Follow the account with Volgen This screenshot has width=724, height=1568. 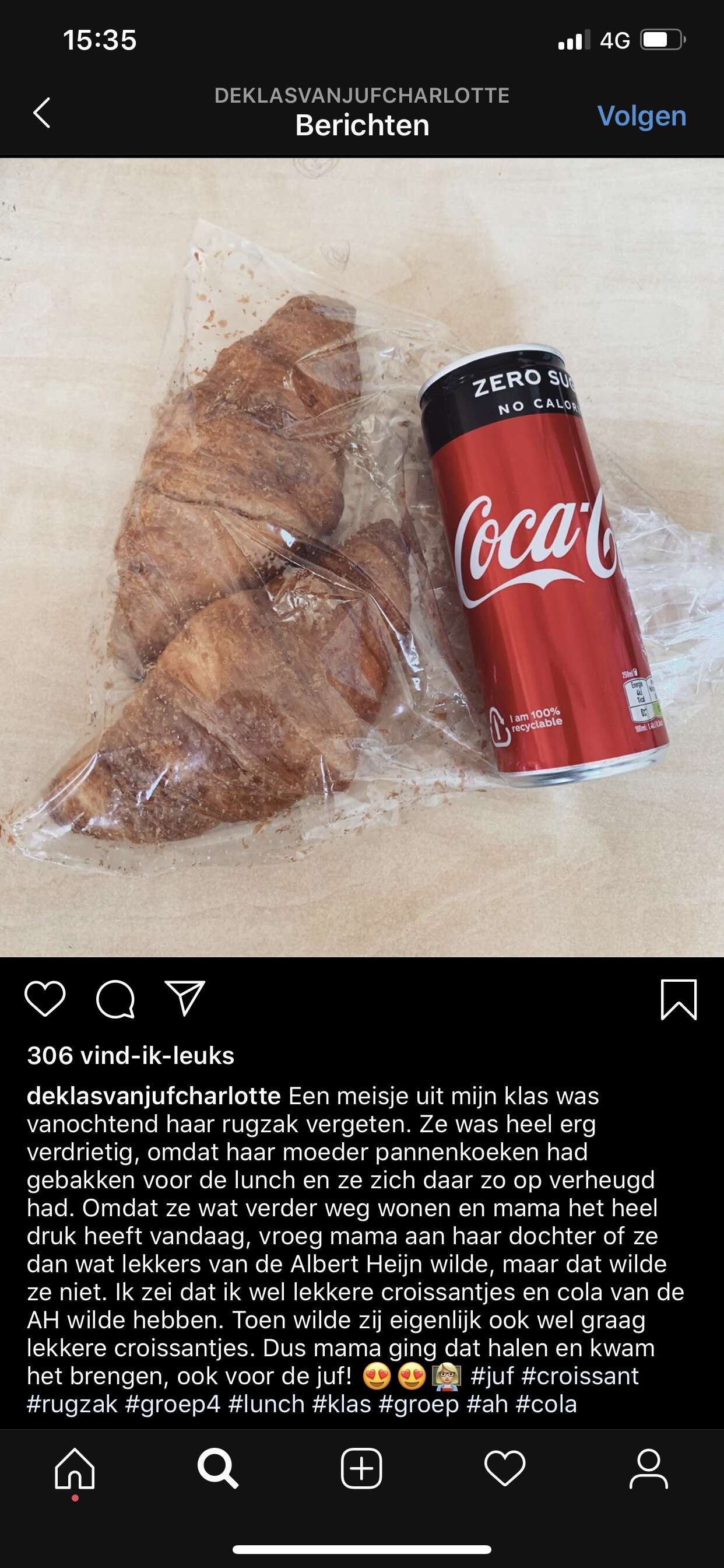coord(641,116)
